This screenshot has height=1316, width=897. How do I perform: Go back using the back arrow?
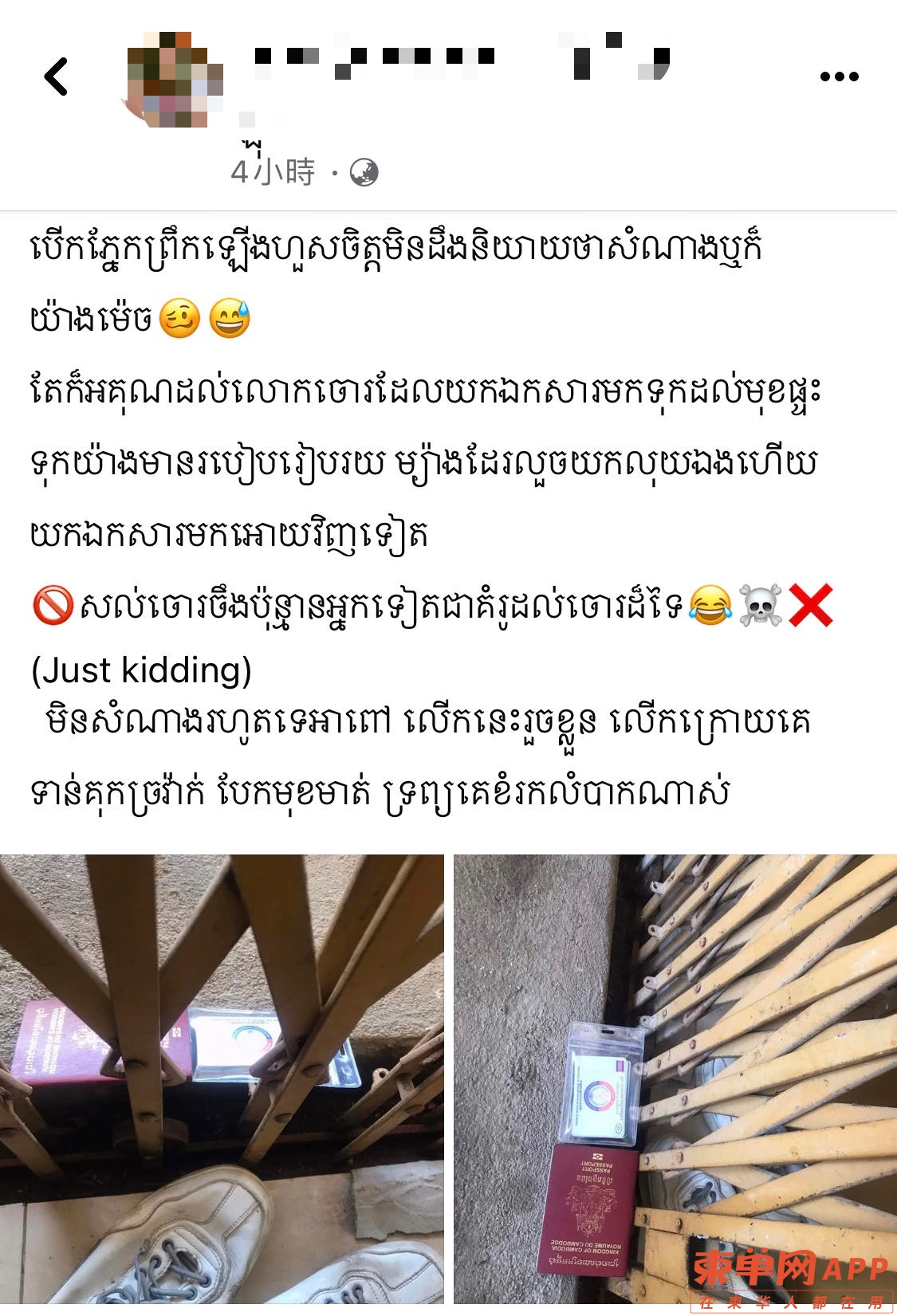pos(56,77)
